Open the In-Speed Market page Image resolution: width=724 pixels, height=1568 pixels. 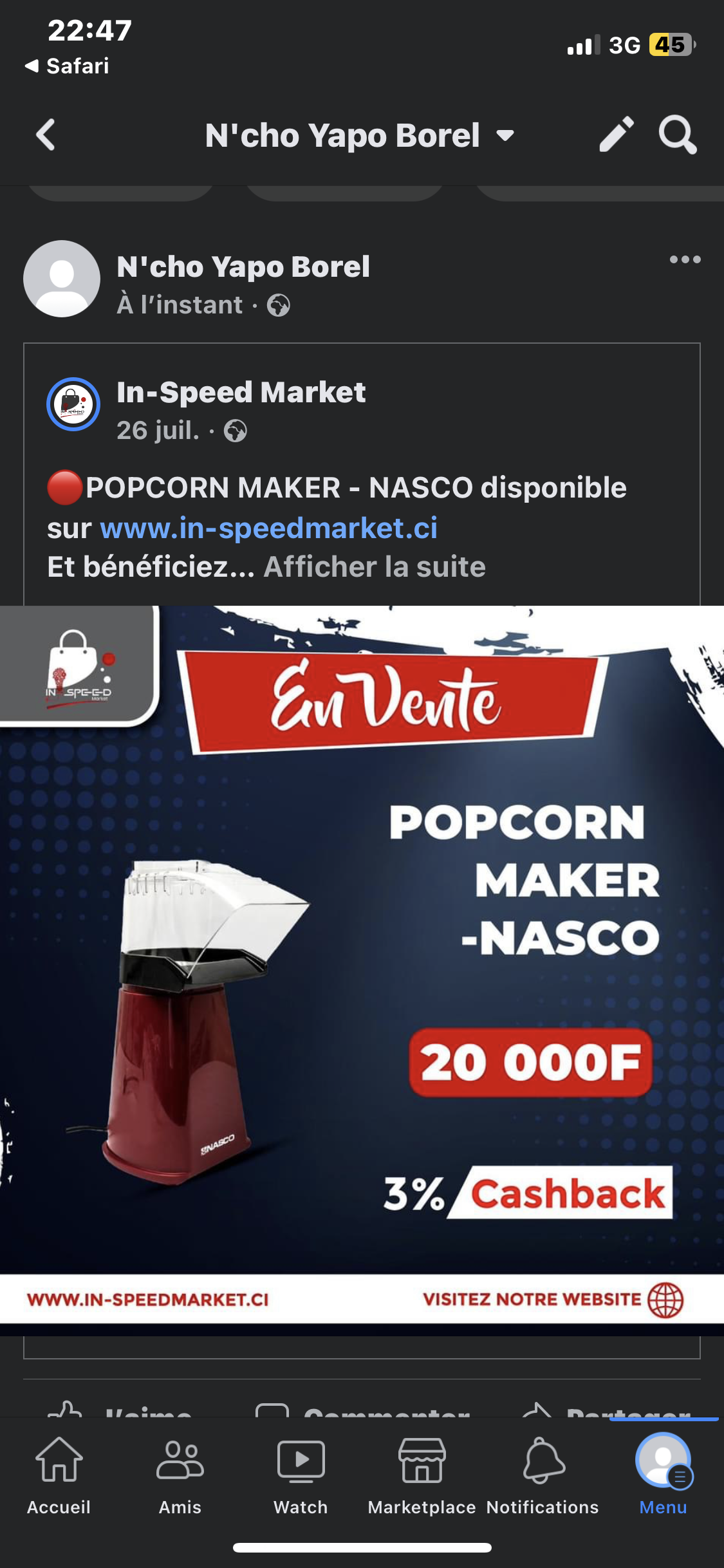241,393
